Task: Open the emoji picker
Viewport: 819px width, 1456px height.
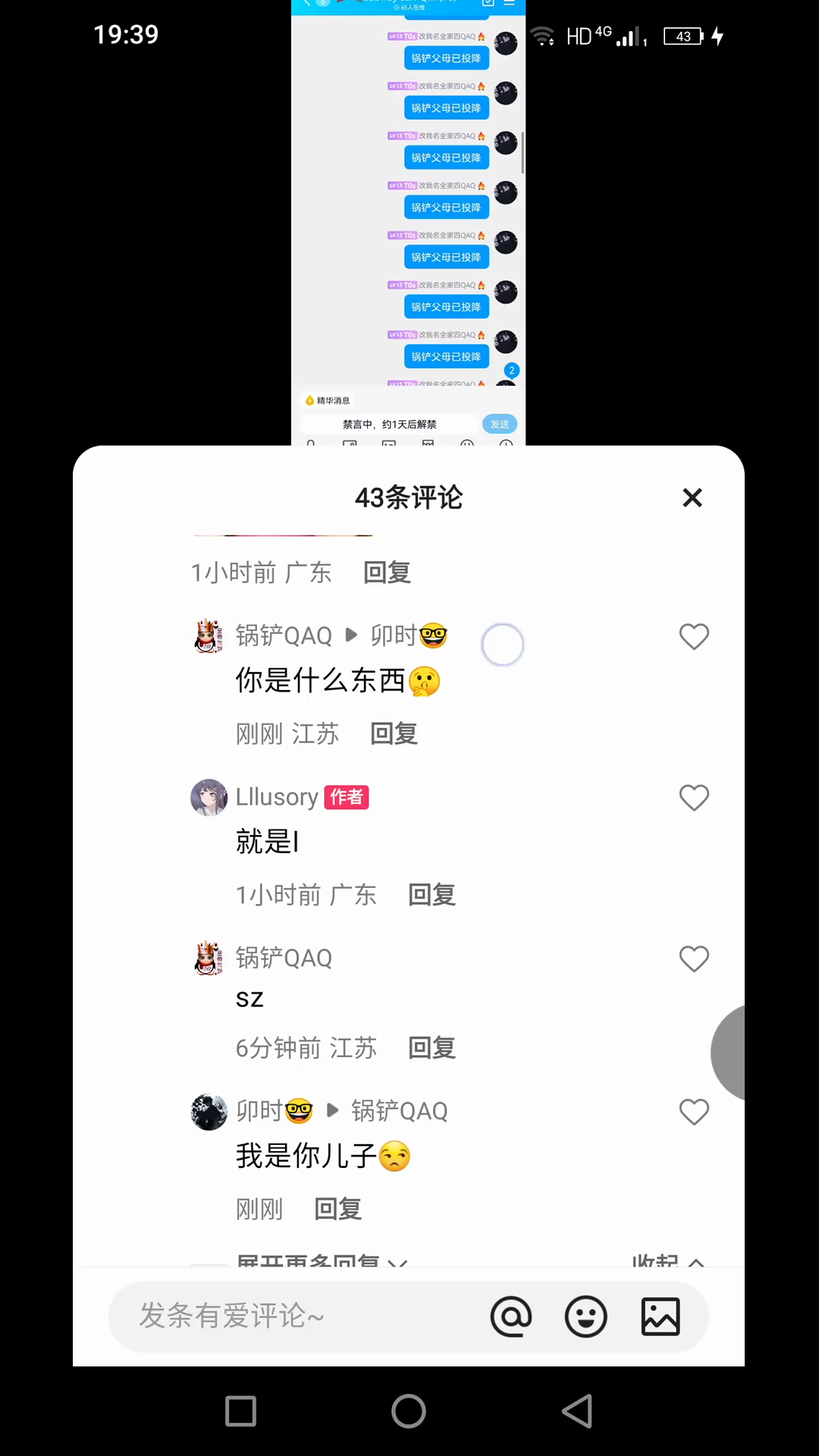Action: pos(585,1316)
